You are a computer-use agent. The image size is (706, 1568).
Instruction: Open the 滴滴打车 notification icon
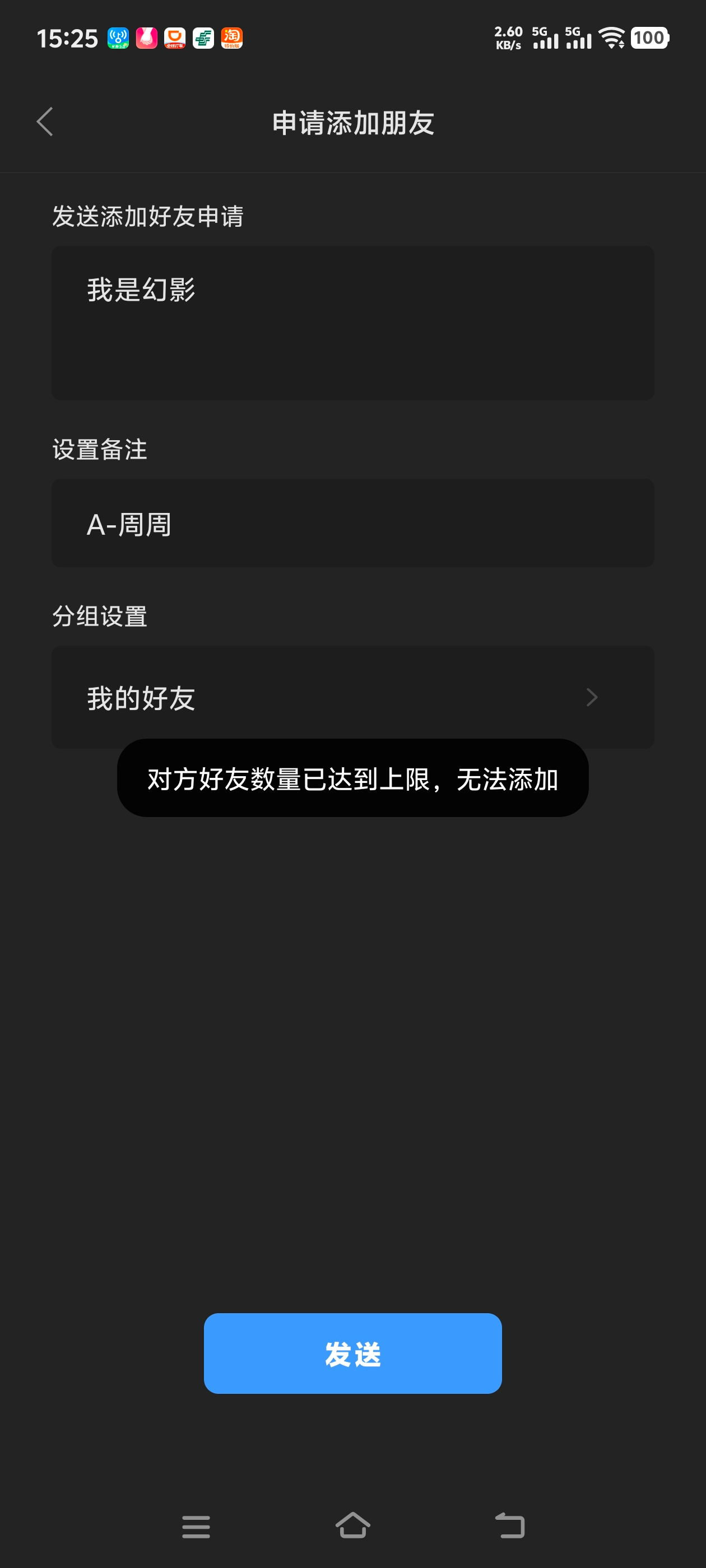(175, 38)
